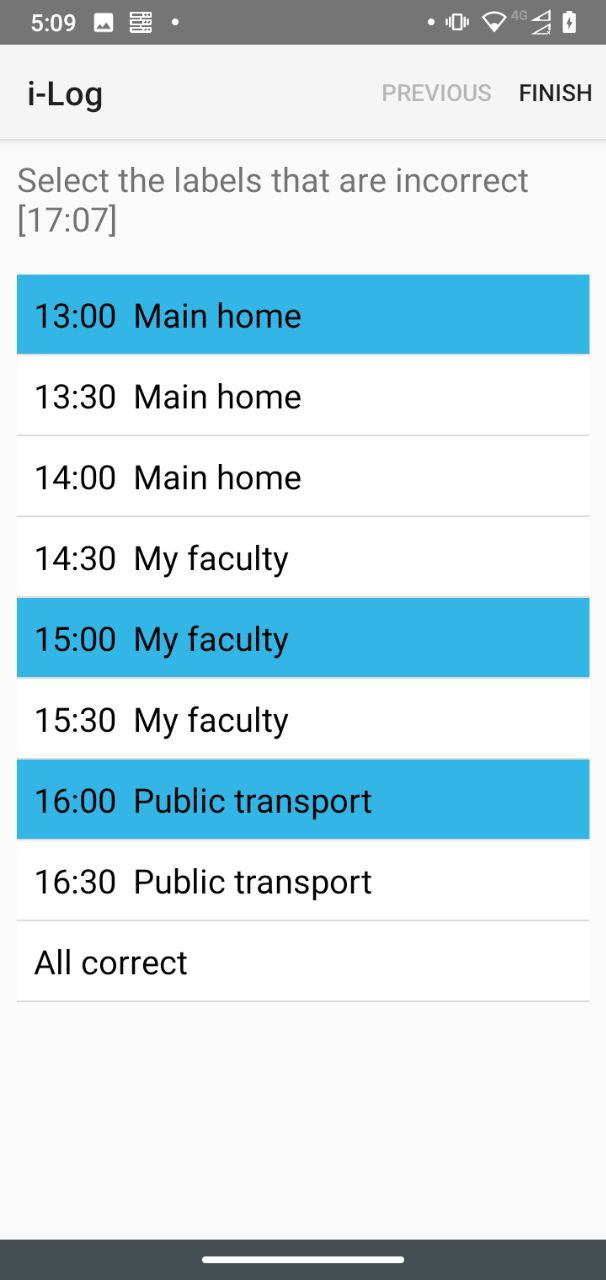Unselect the 15:00 My faculty label
The image size is (606, 1280).
click(302, 639)
